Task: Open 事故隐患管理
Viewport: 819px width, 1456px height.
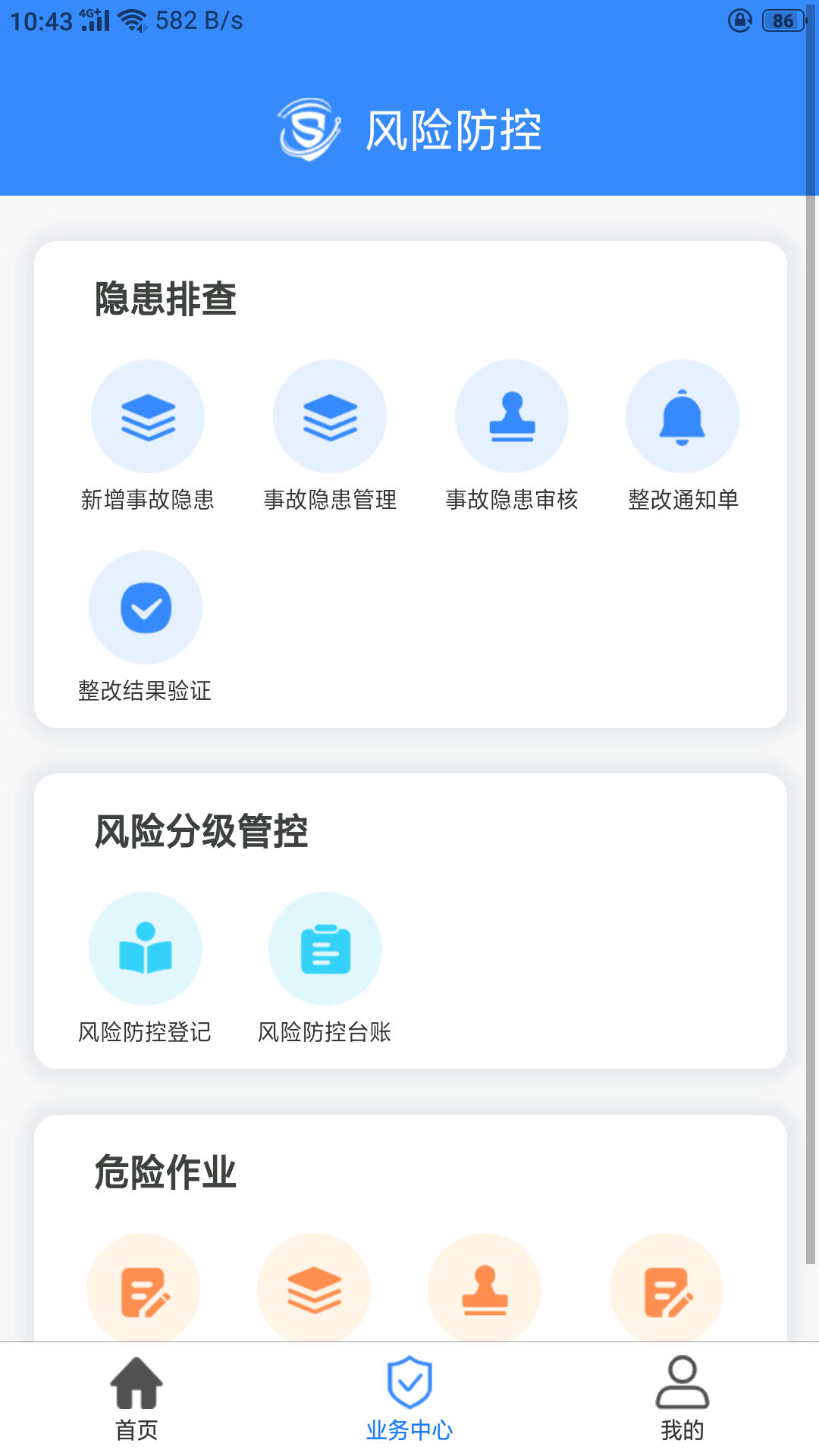Action: (330, 436)
